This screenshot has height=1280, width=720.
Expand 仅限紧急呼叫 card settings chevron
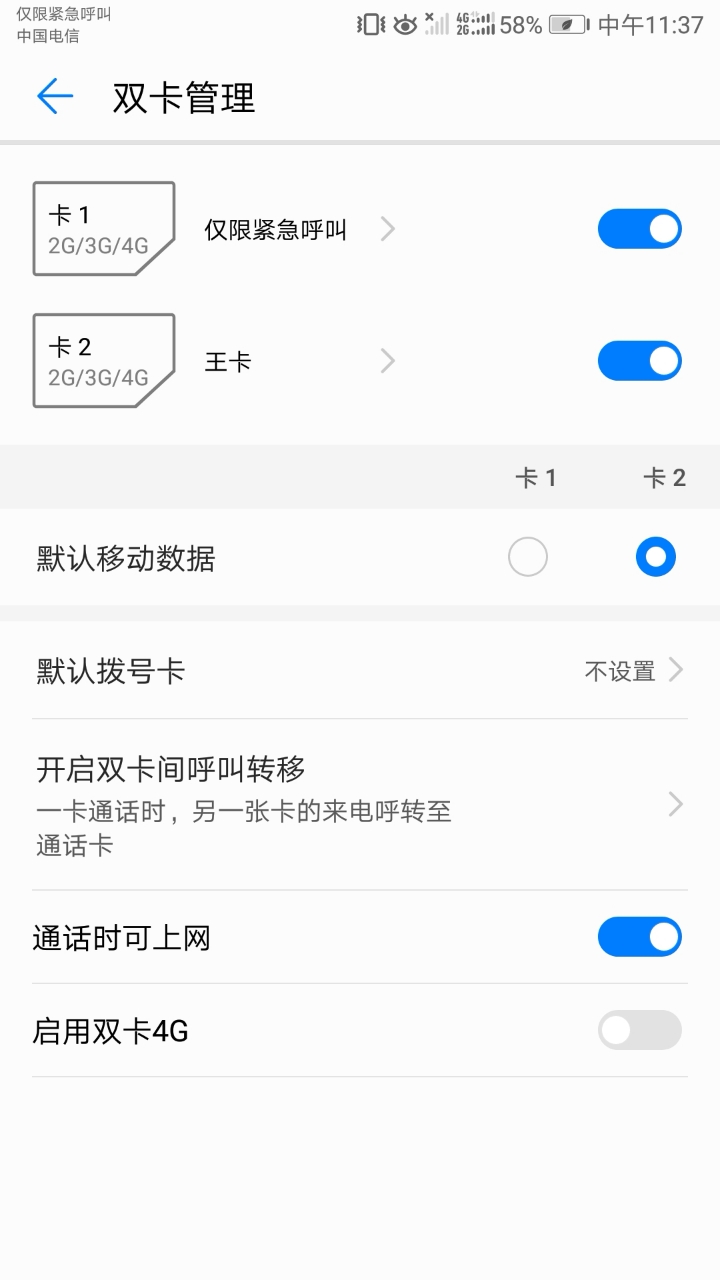coord(388,228)
